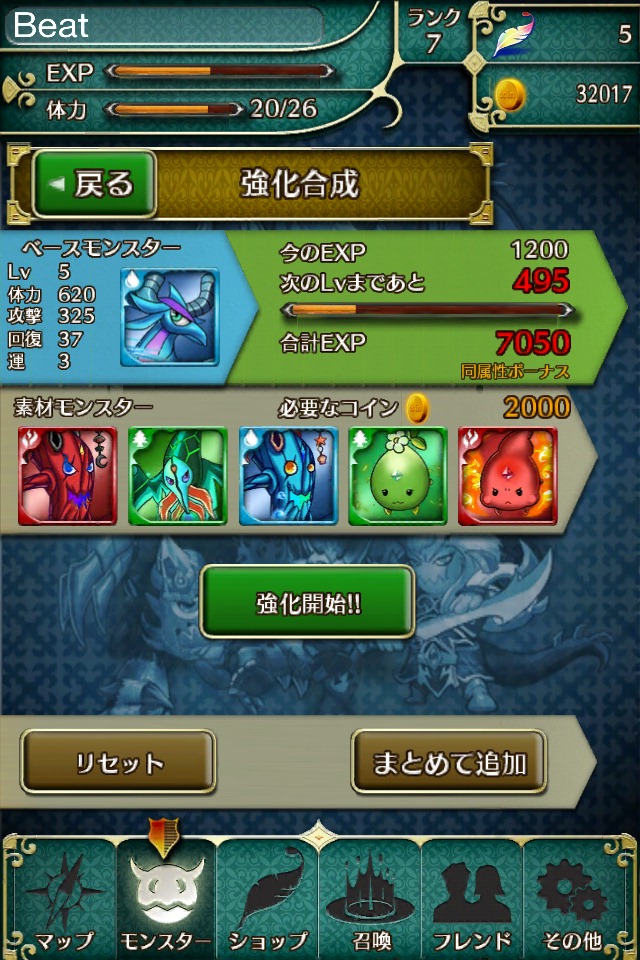
Task: Select the blue tree material monster
Action: click(287, 476)
